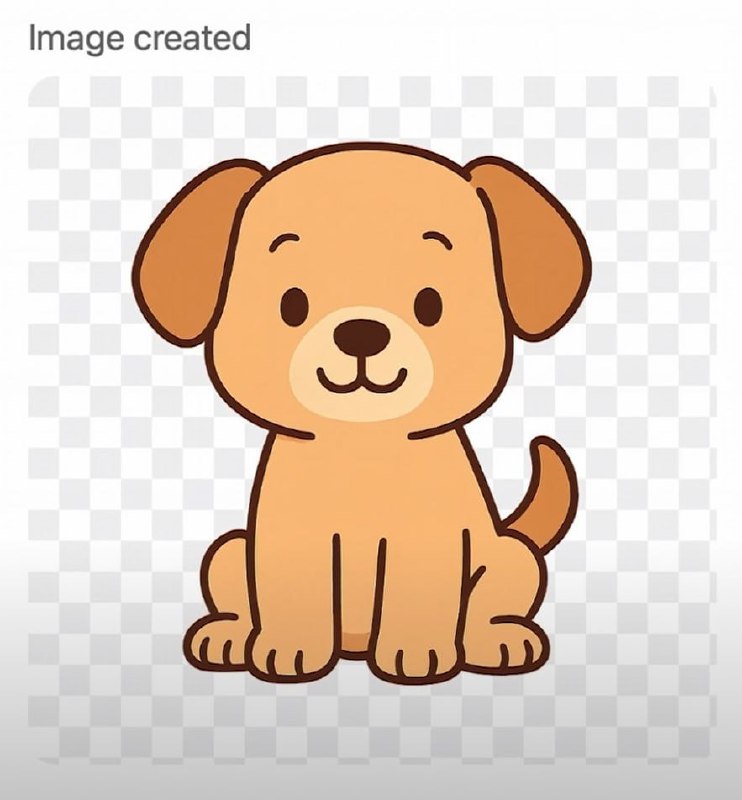Open the generated puppy image
The width and height of the screenshot is (742, 800).
coord(371,420)
